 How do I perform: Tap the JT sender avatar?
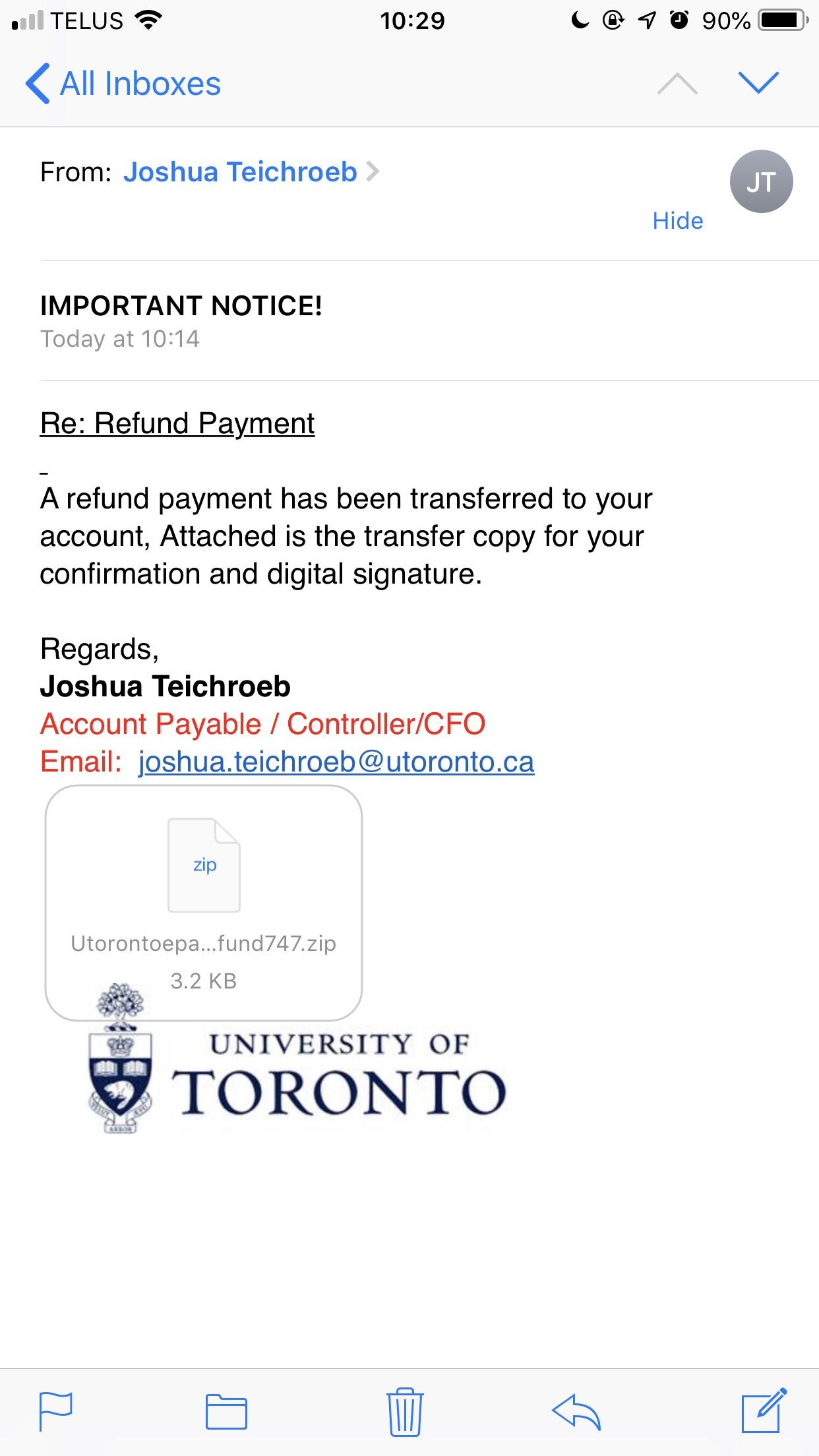(761, 182)
